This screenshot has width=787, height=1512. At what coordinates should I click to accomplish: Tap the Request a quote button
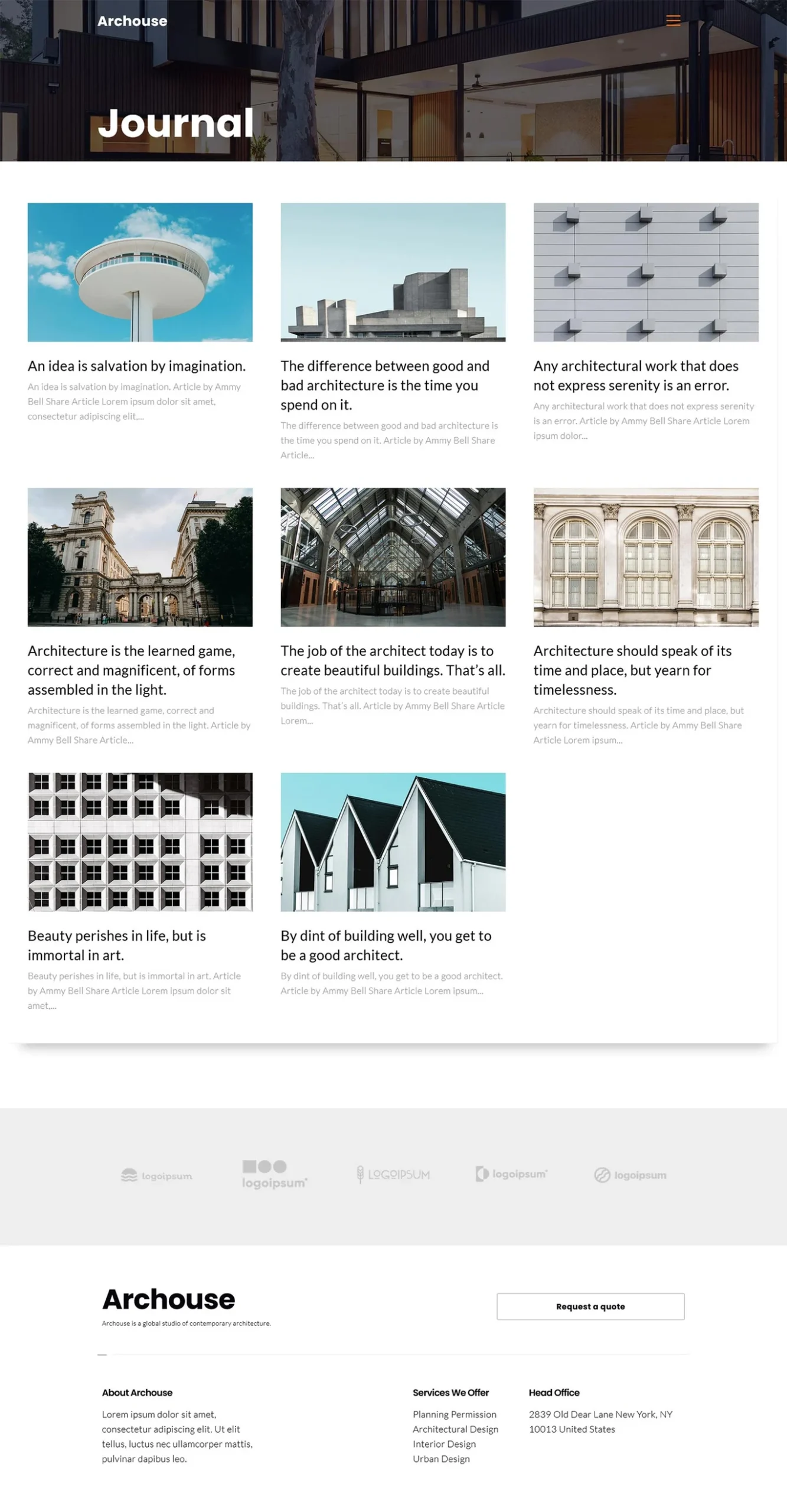[590, 1306]
